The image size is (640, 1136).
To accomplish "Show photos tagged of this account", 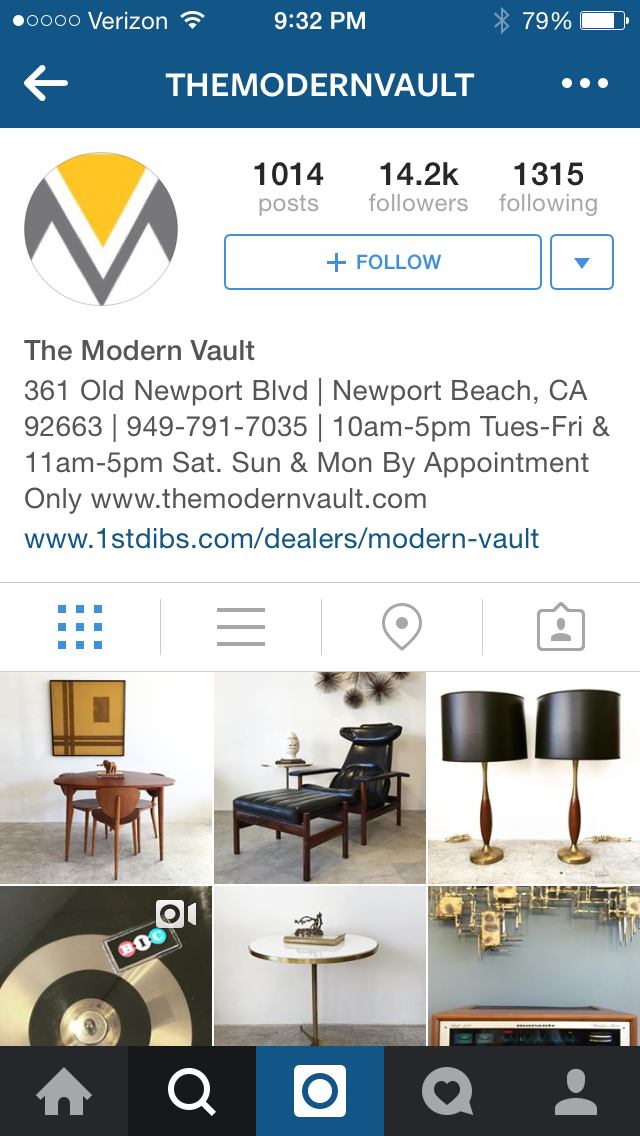I will coord(560,627).
